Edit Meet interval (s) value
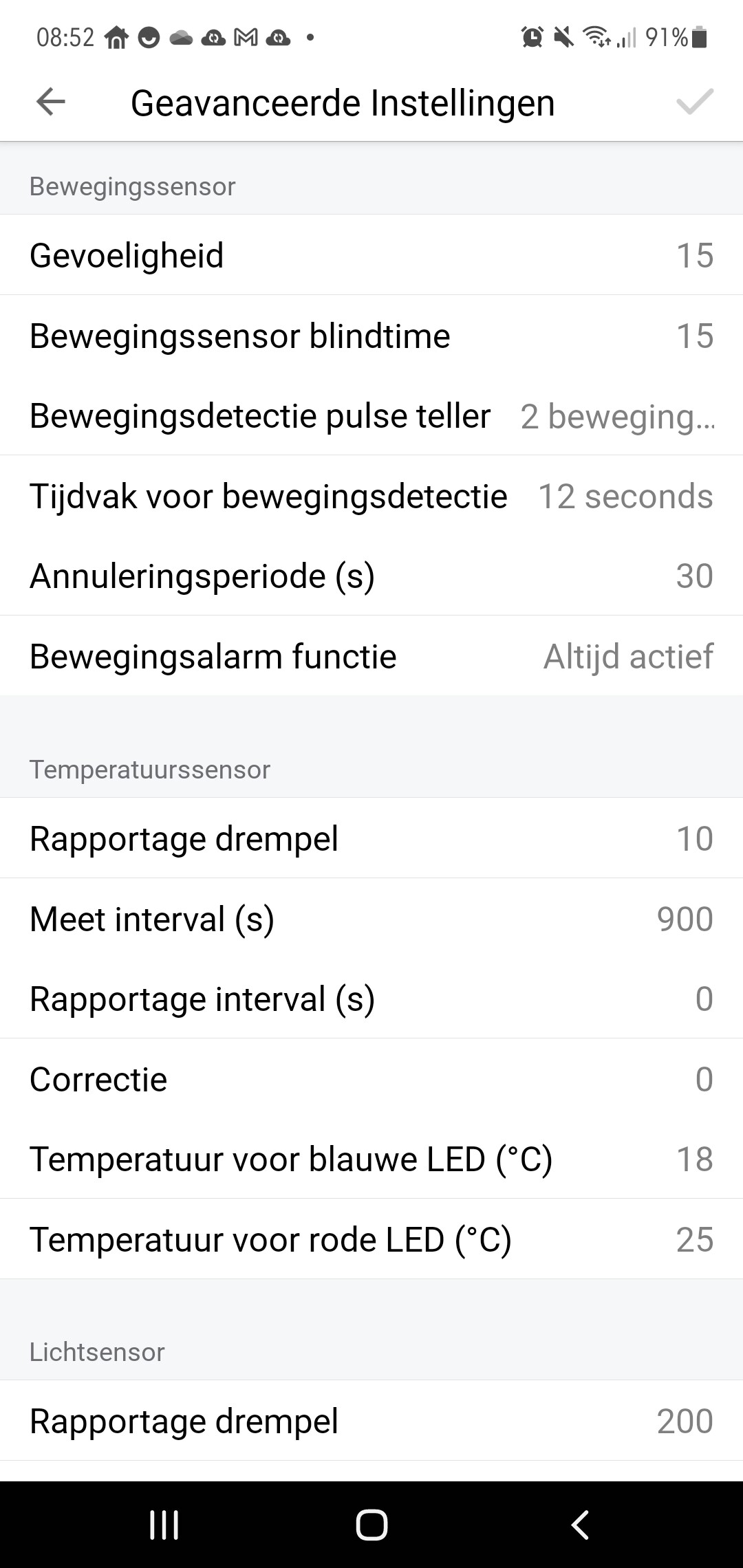Screen dimensions: 743x1568 [371, 919]
